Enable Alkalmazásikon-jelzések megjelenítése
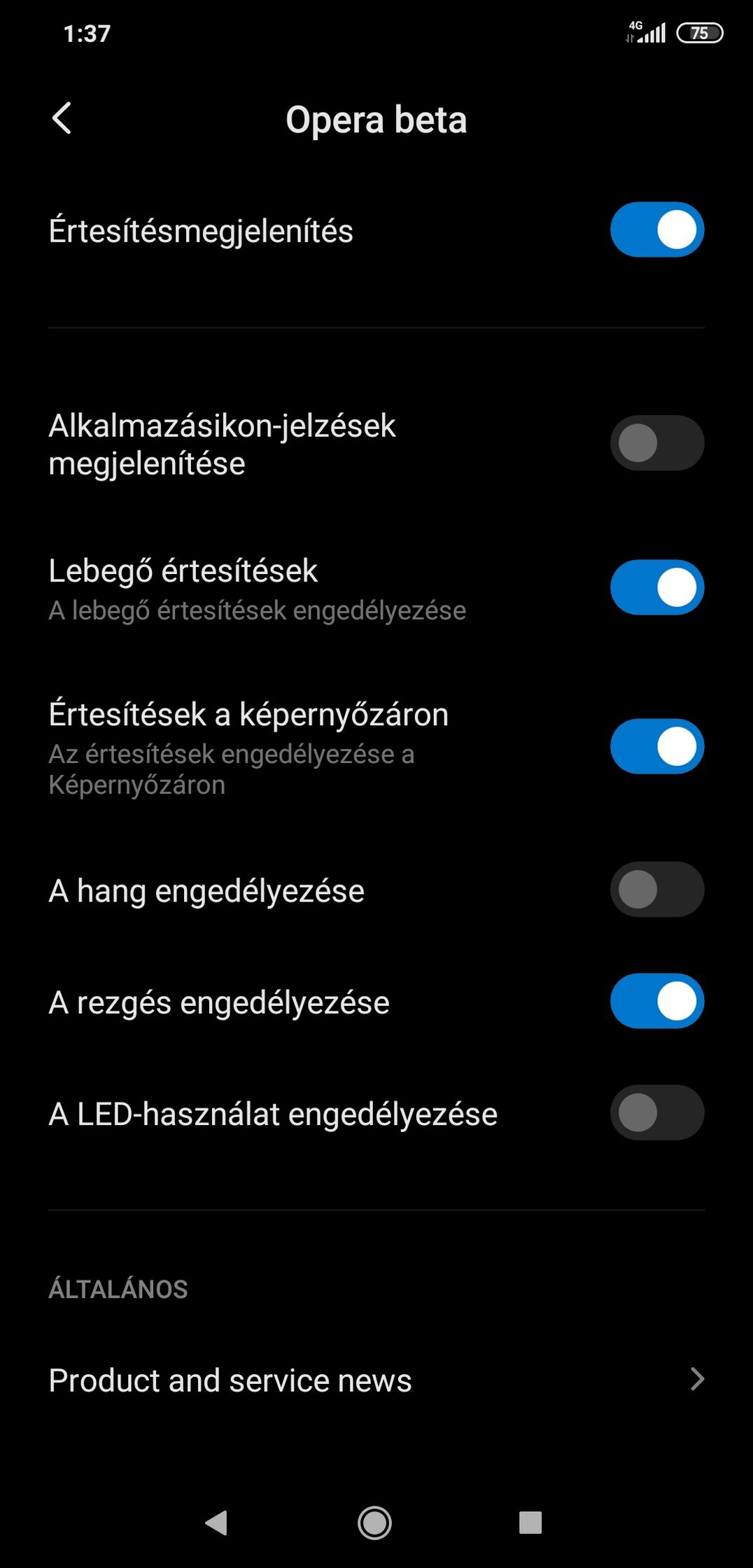 pos(657,443)
